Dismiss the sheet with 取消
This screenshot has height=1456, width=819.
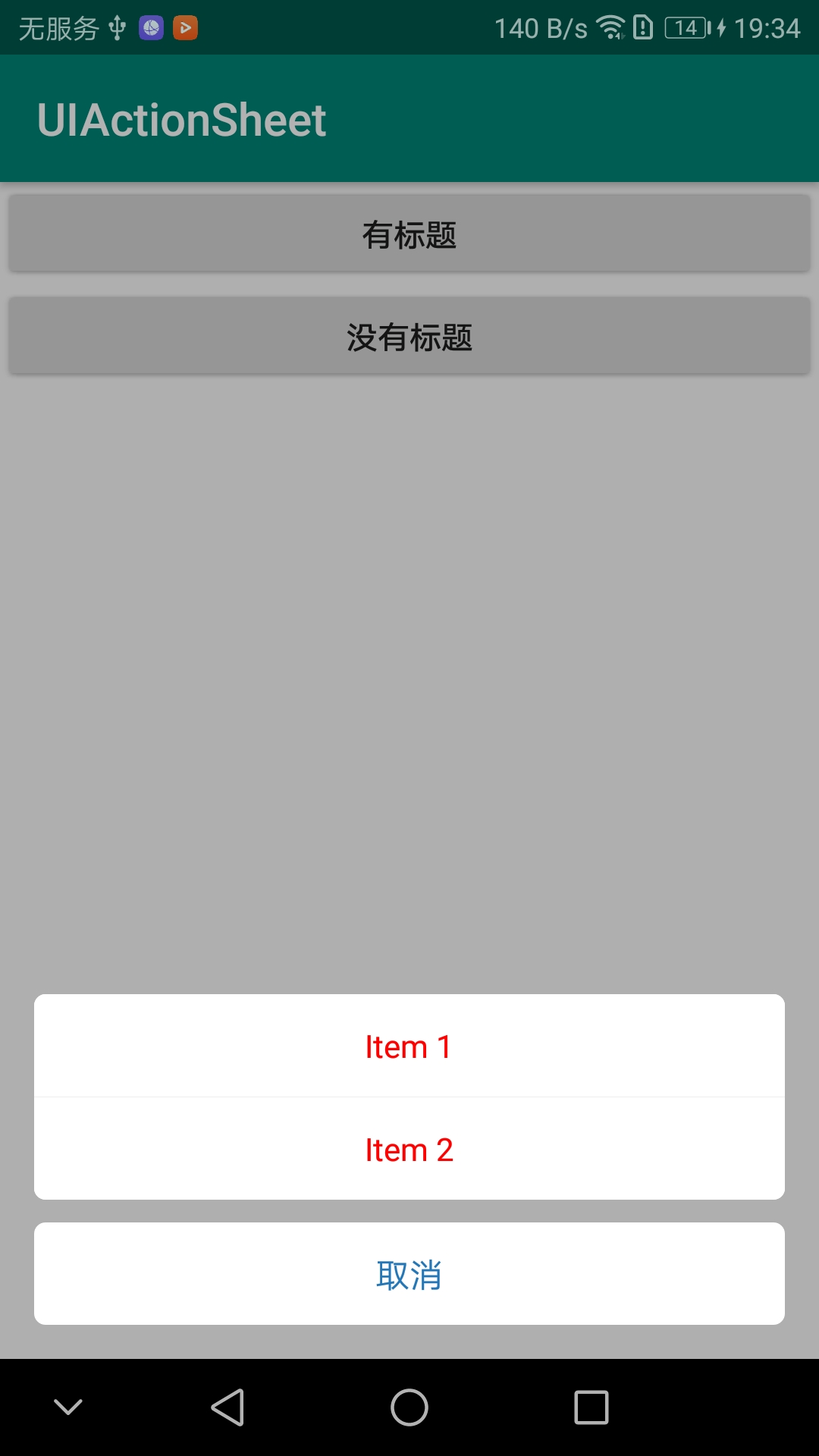(x=409, y=1274)
